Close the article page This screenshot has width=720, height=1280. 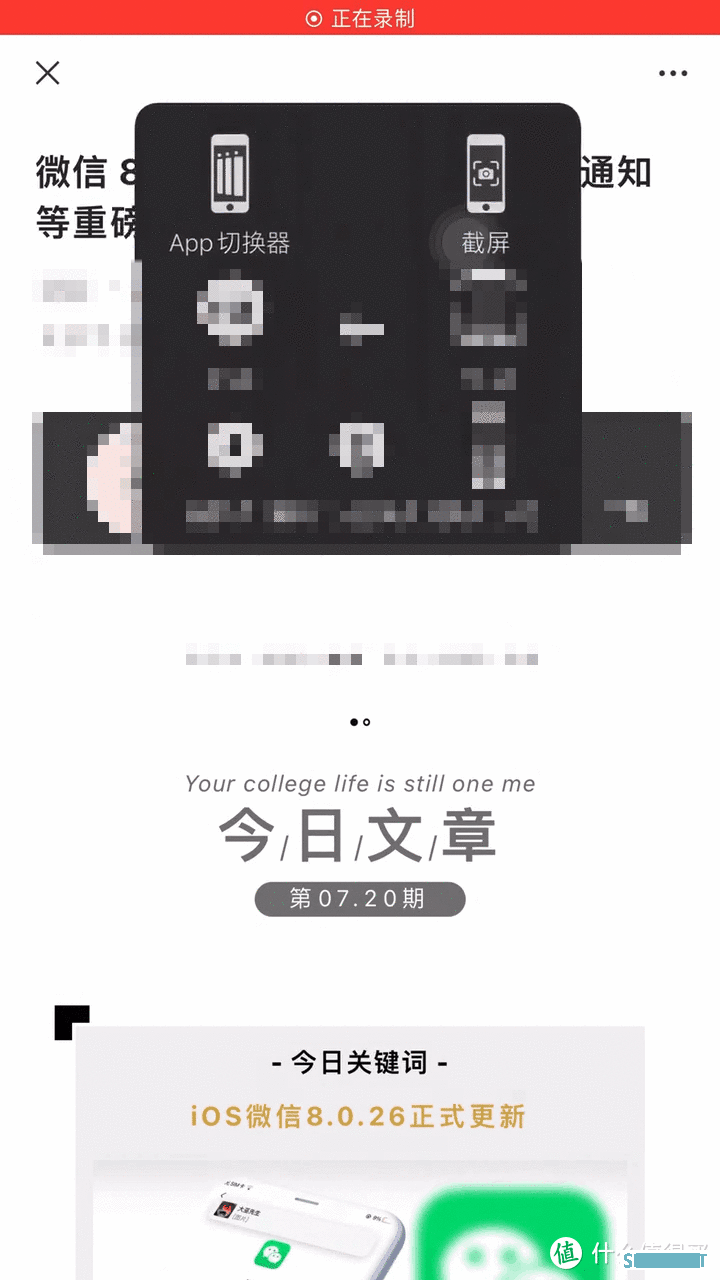(47, 73)
